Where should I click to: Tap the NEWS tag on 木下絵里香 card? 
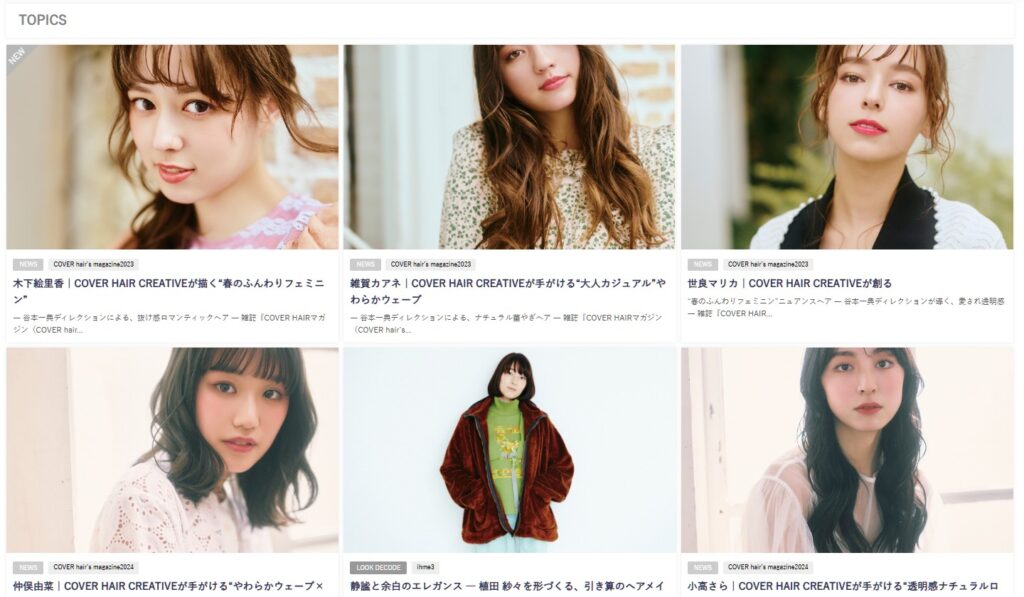tap(28, 265)
